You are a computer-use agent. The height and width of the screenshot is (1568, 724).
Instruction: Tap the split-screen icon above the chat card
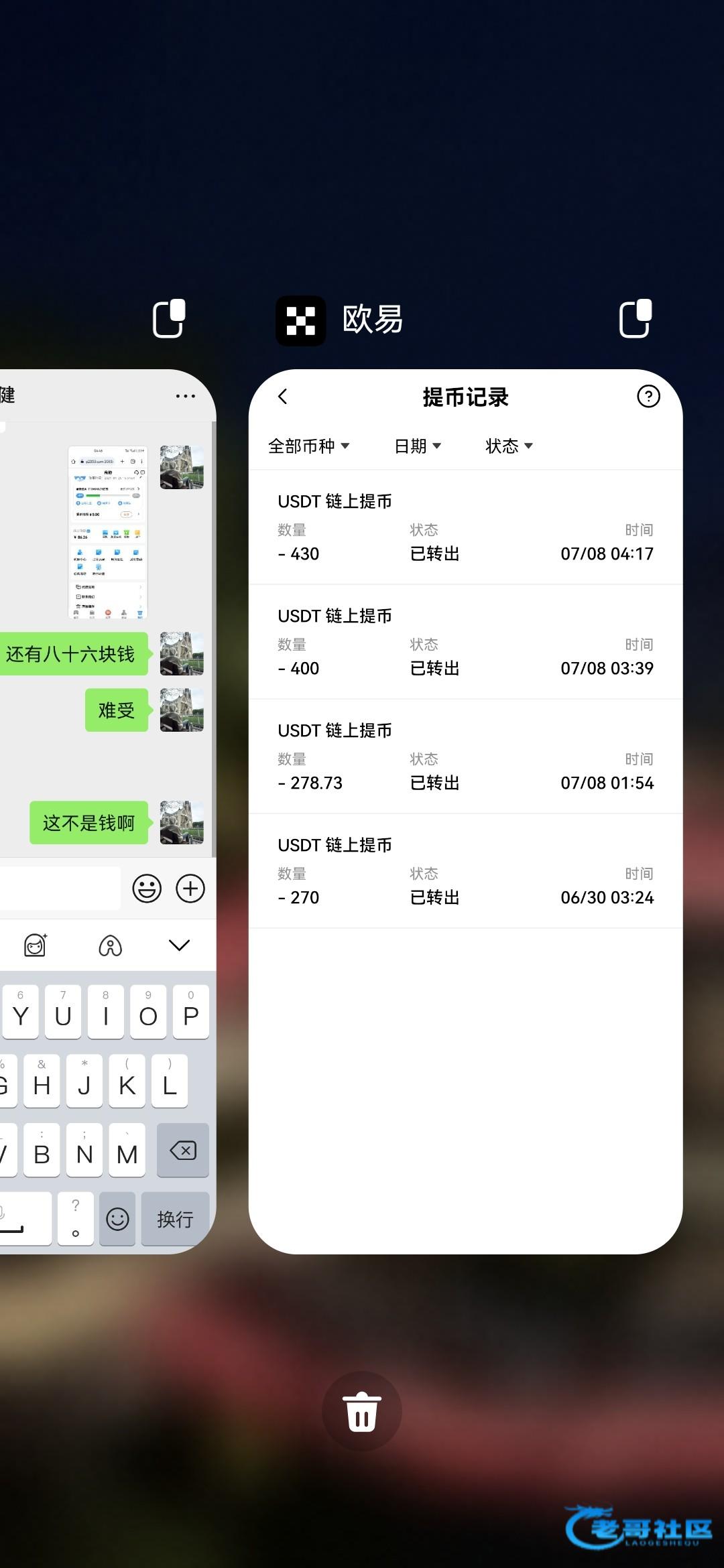[x=169, y=319]
